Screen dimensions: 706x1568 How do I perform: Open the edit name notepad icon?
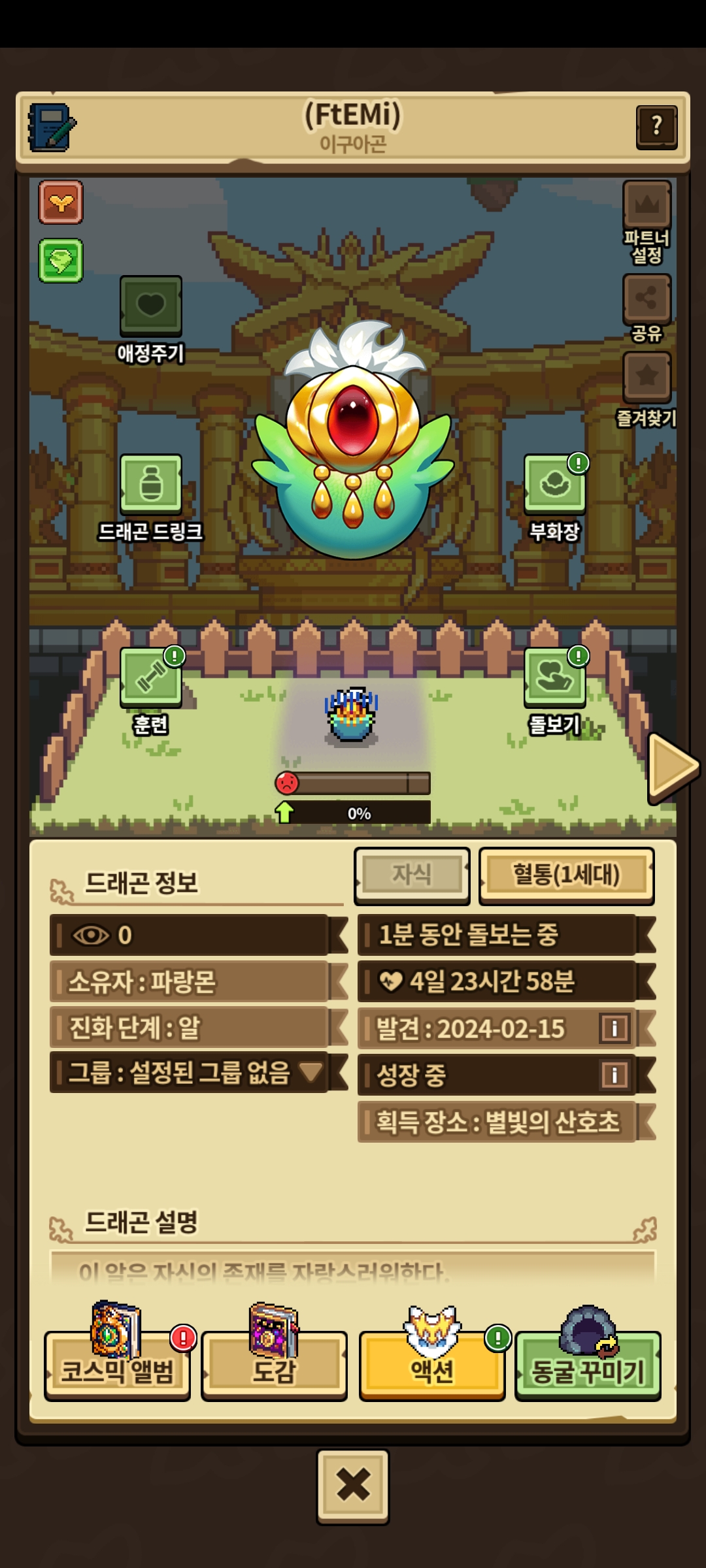51,127
